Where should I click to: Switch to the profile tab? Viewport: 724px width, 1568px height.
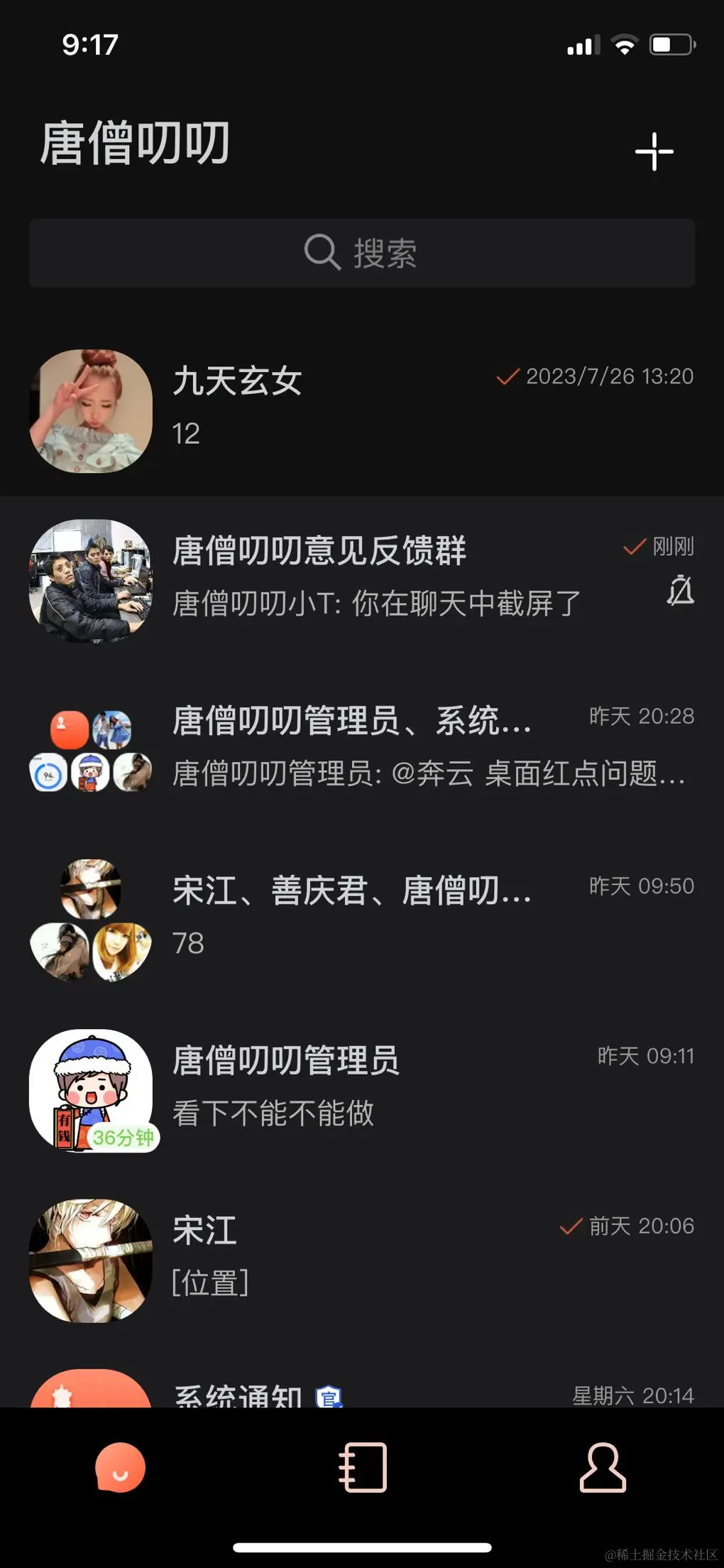point(603,1467)
